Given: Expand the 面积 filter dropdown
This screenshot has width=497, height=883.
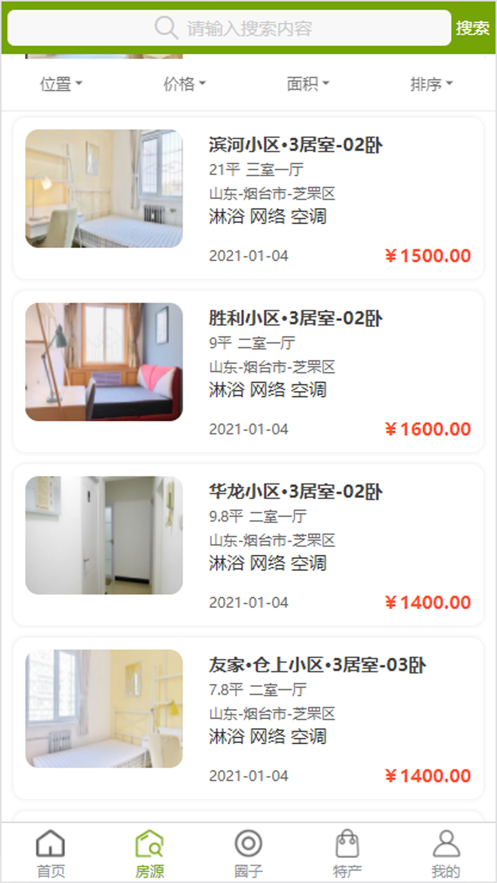Looking at the screenshot, I should [308, 84].
